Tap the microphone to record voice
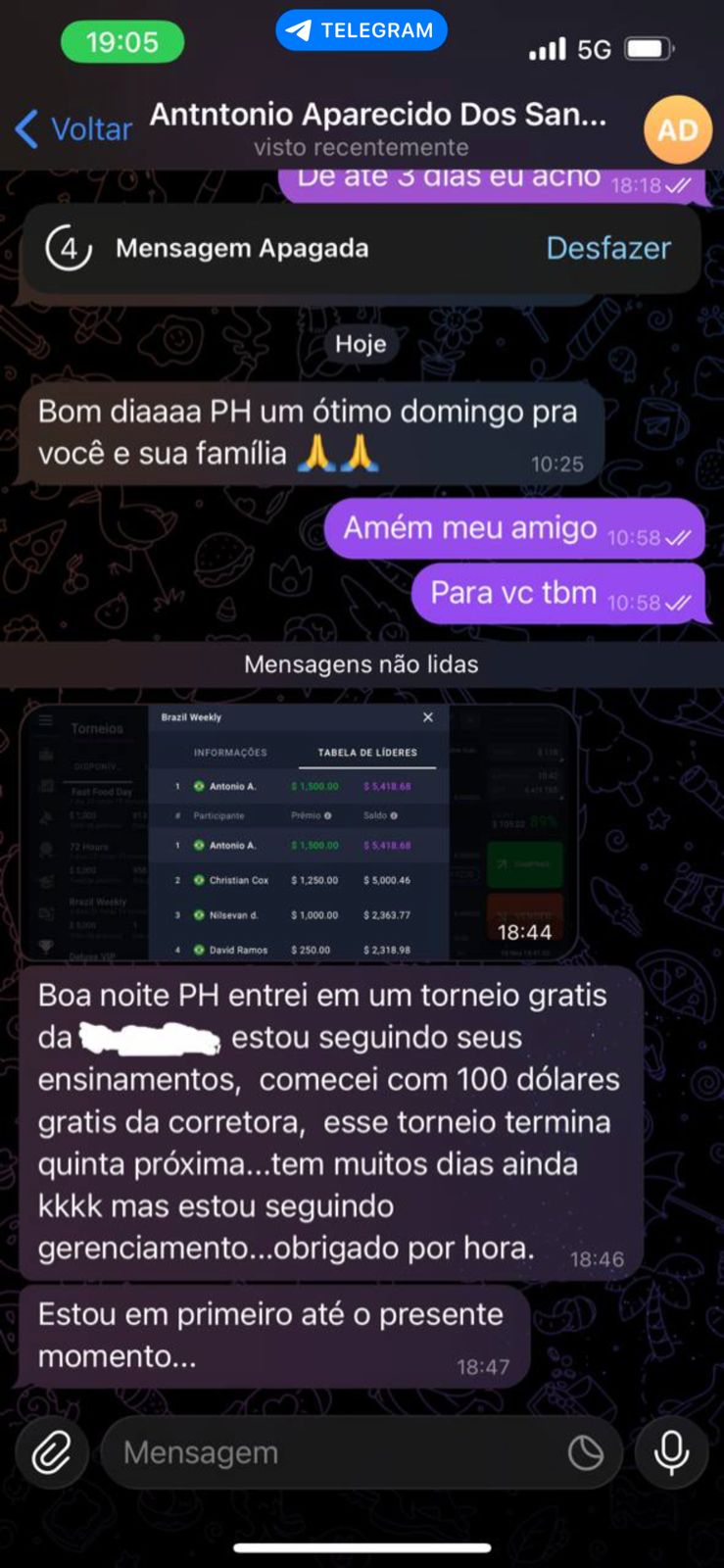Image resolution: width=724 pixels, height=1568 pixels. [x=671, y=1452]
